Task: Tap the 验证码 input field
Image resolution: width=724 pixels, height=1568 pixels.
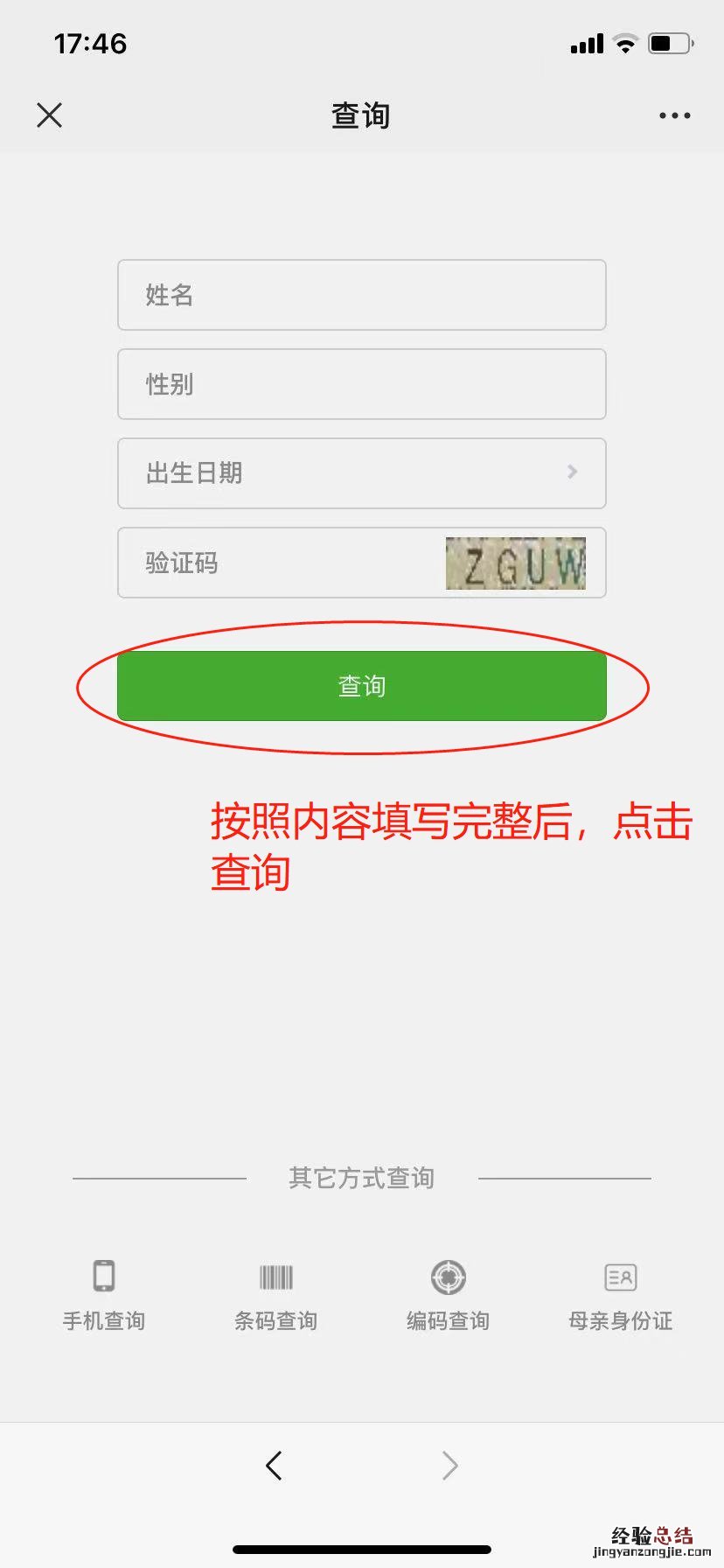Action: click(x=280, y=563)
